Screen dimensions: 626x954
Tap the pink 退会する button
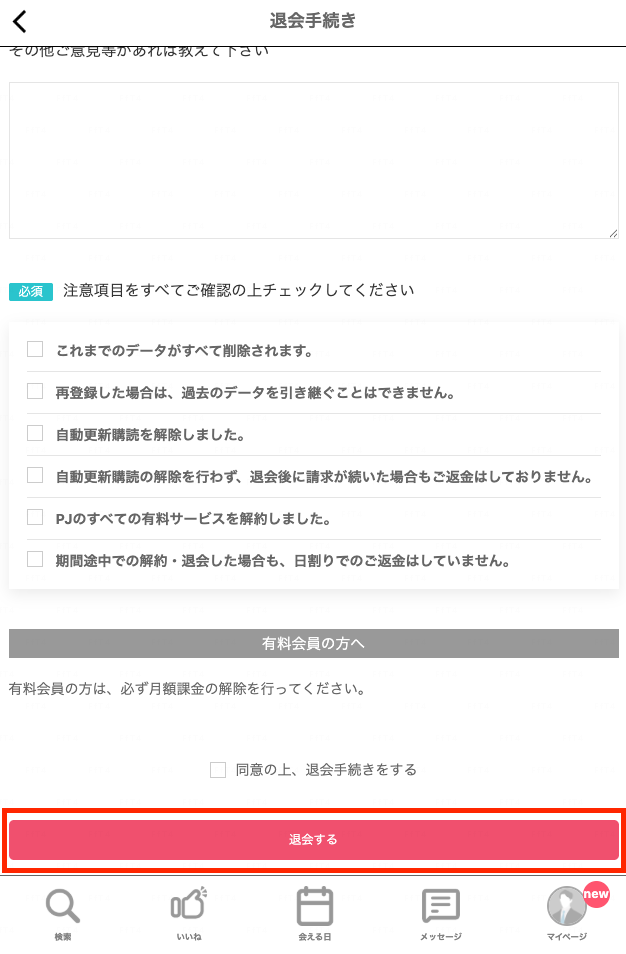(313, 840)
